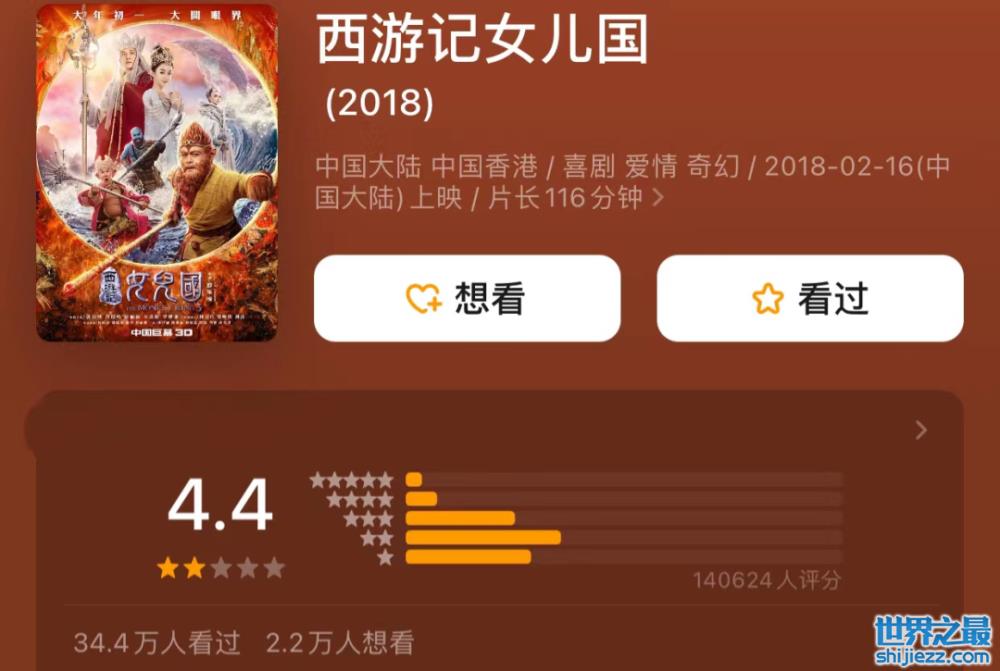Tap the 想看 (want to watch) button
This screenshot has height=671, width=1000.
[x=467, y=298]
